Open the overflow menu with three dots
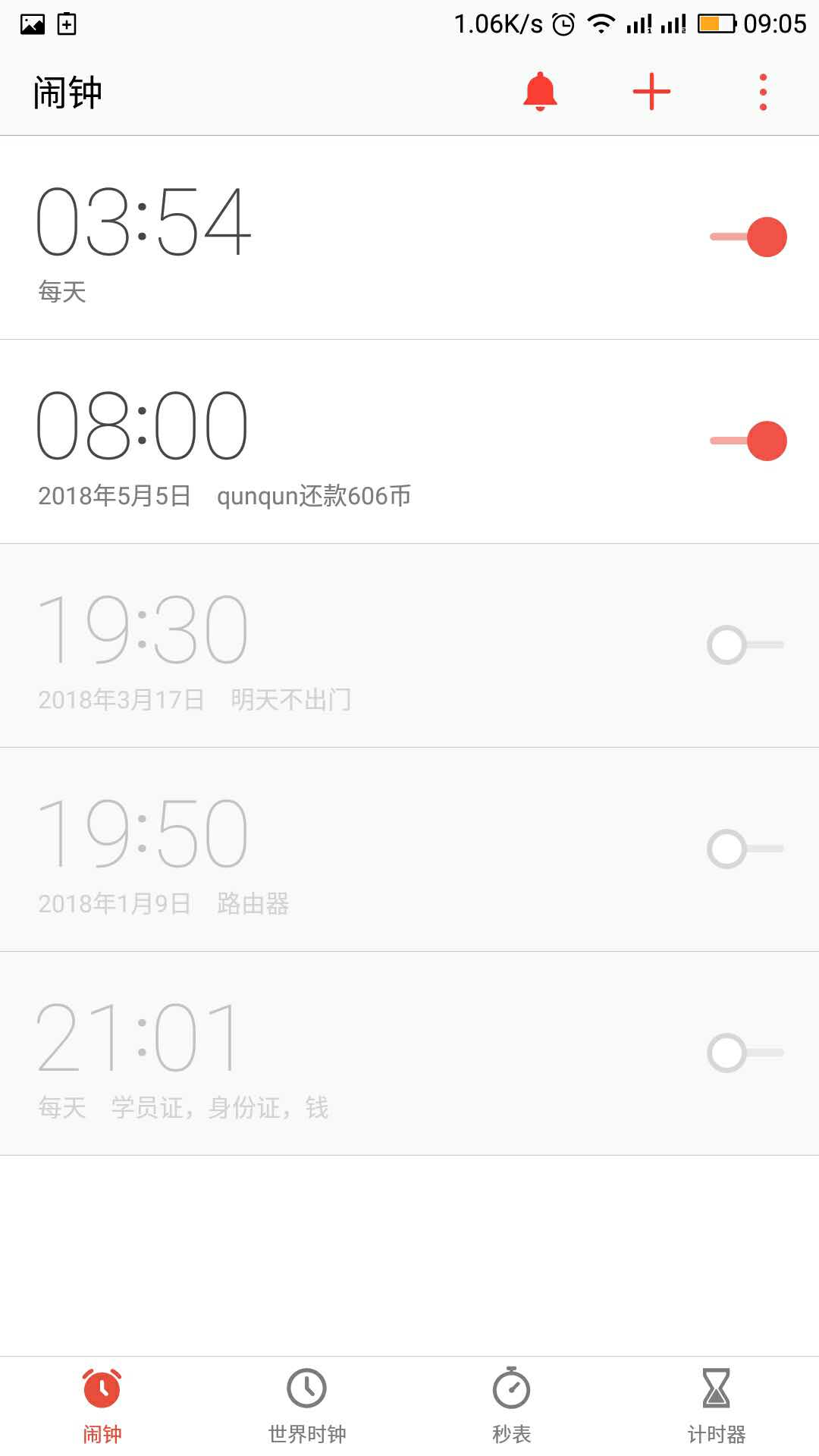This screenshot has height=1456, width=819. point(762,91)
